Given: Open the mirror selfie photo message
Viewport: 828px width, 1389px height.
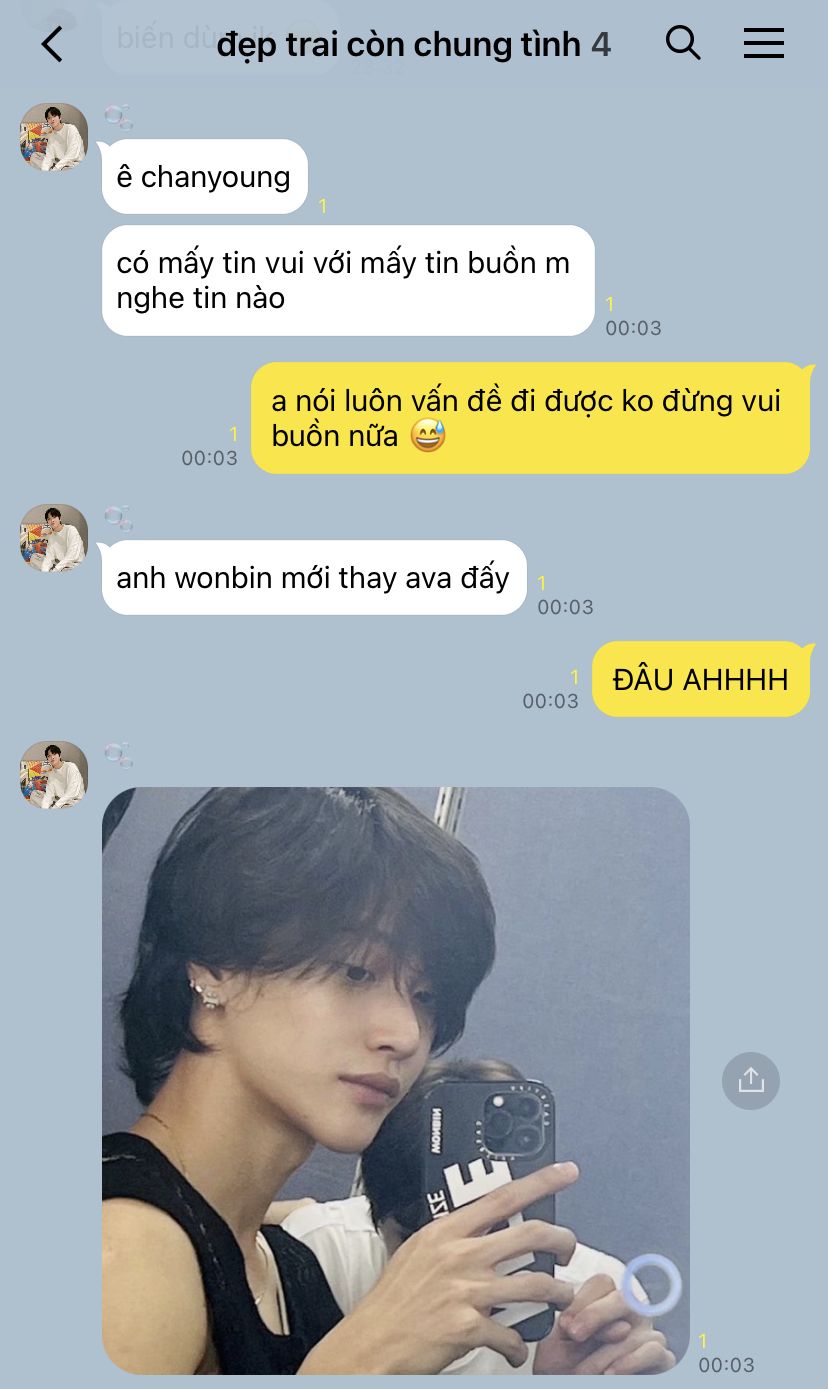Looking at the screenshot, I should [396, 1080].
